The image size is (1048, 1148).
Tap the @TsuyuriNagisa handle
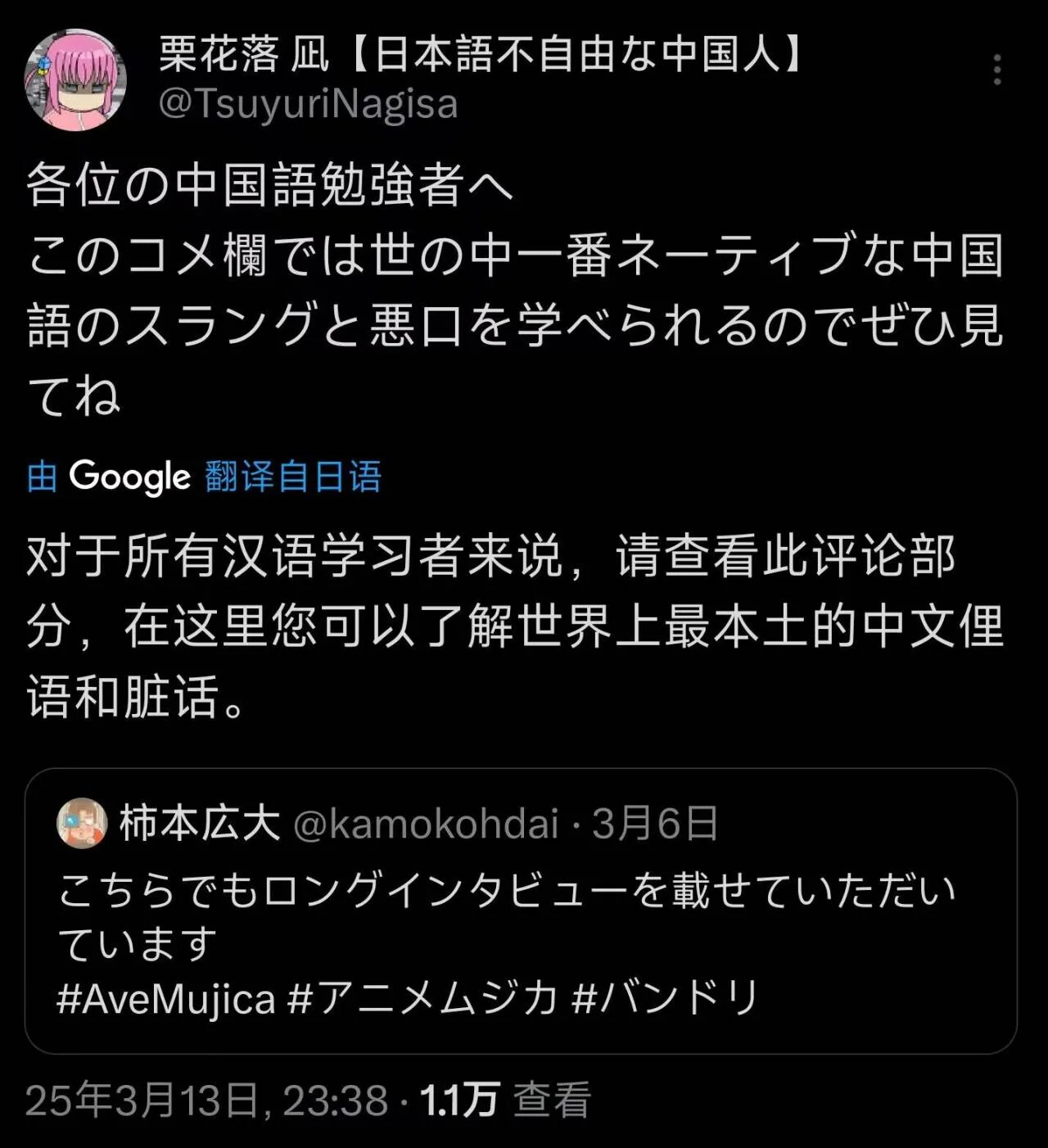tap(308, 105)
